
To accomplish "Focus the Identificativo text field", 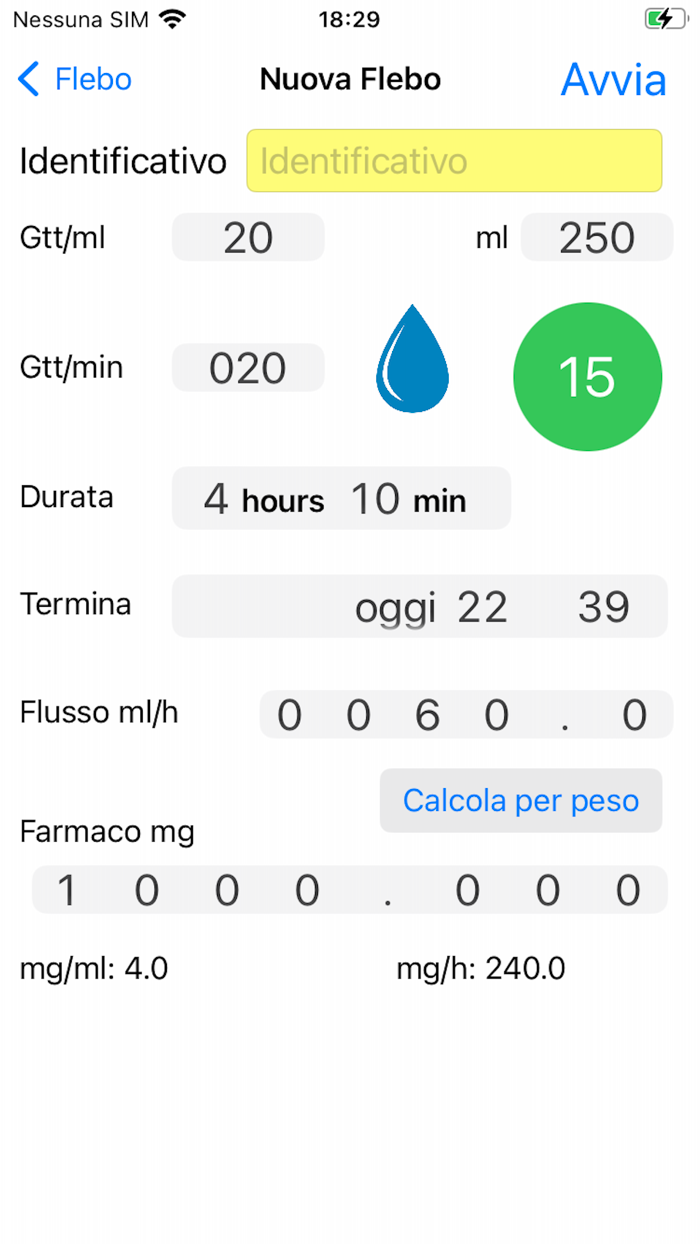I will click(x=454, y=161).
